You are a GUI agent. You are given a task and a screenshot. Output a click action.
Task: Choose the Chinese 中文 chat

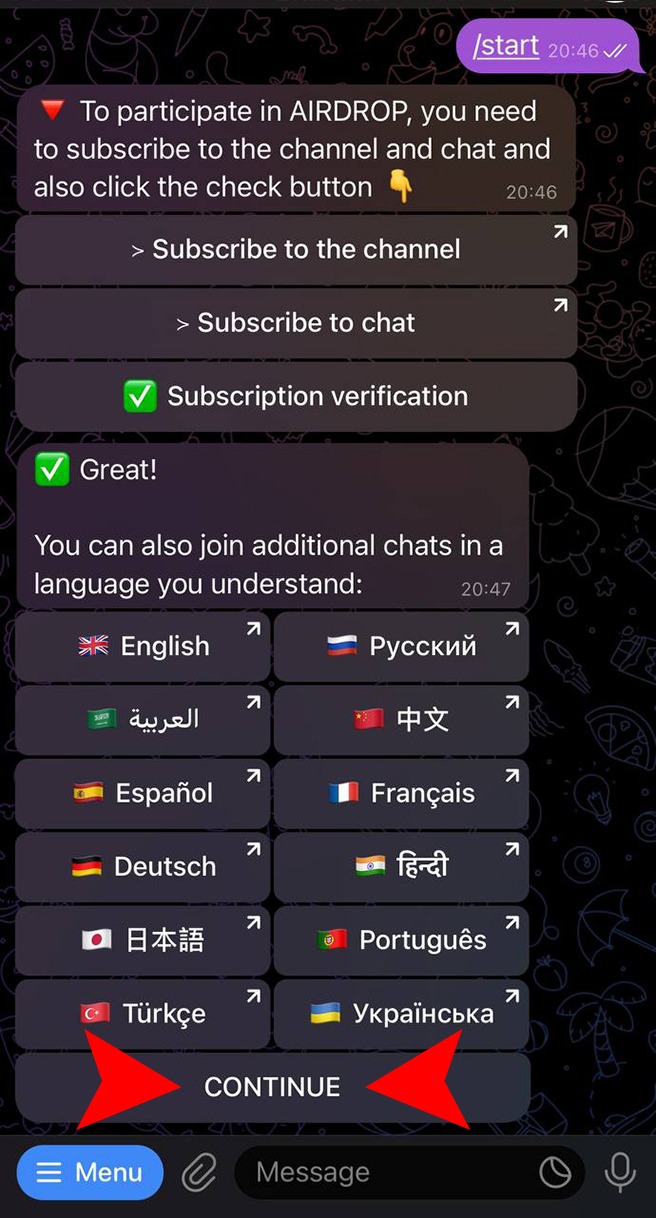tap(401, 719)
